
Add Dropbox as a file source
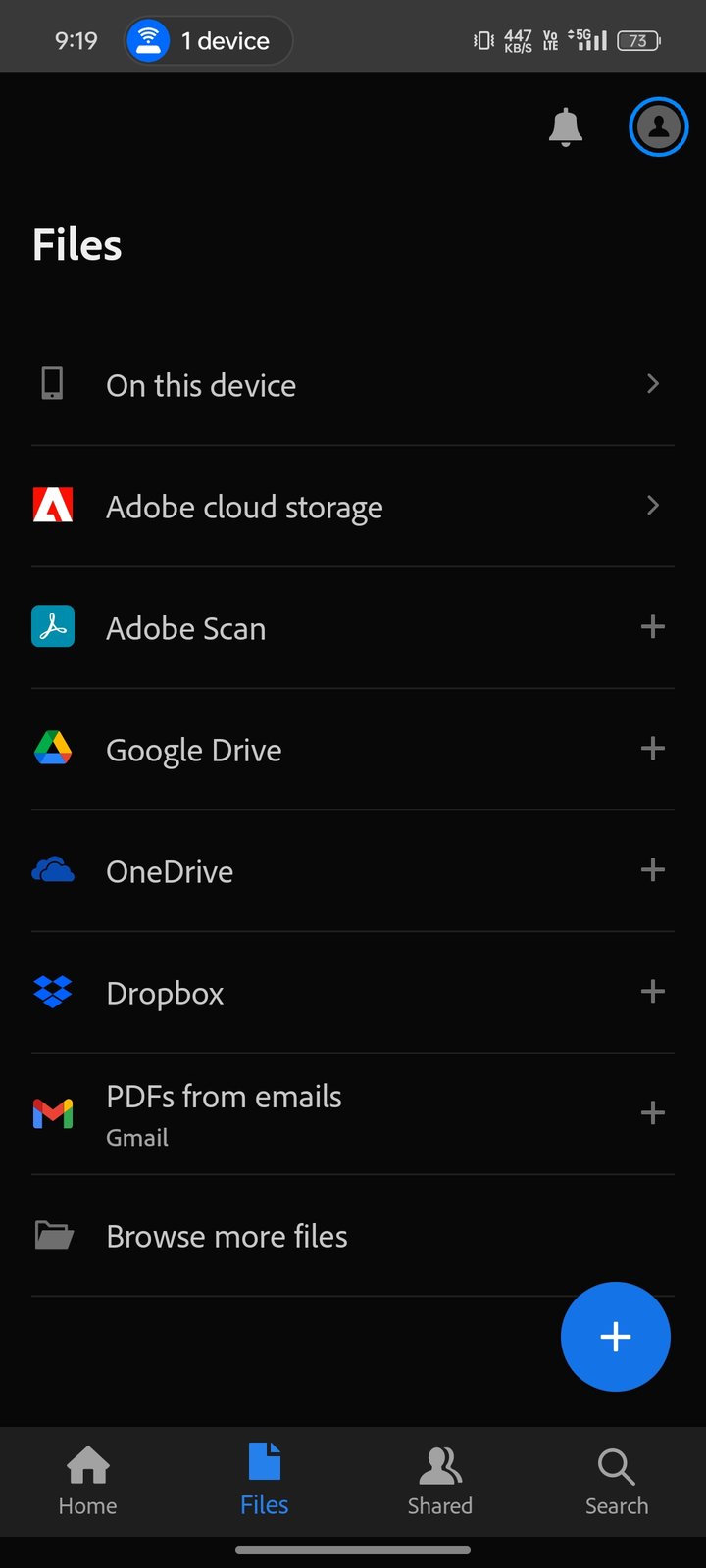(652, 992)
